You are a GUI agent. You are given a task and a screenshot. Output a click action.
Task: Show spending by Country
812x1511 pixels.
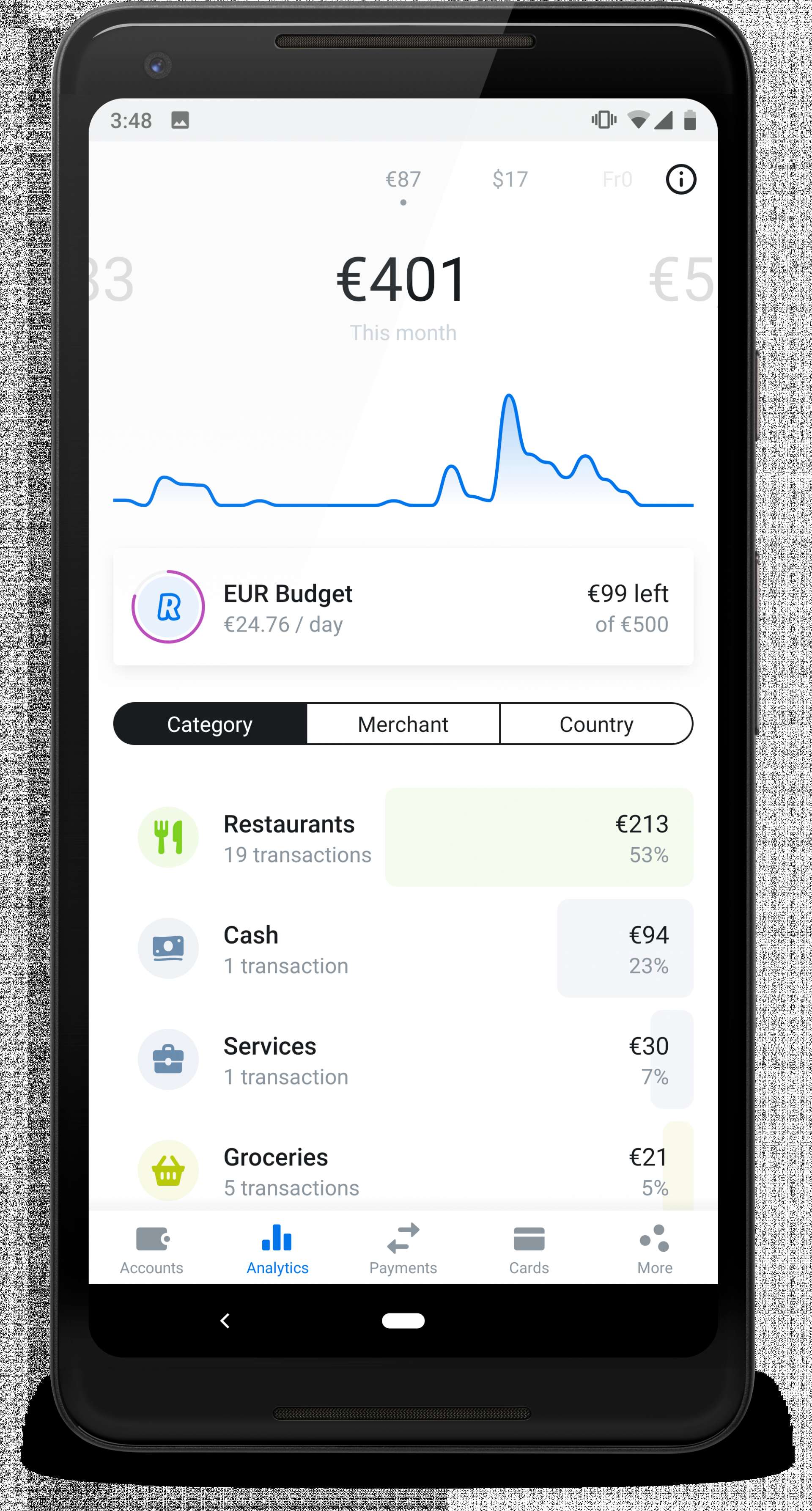point(596,724)
